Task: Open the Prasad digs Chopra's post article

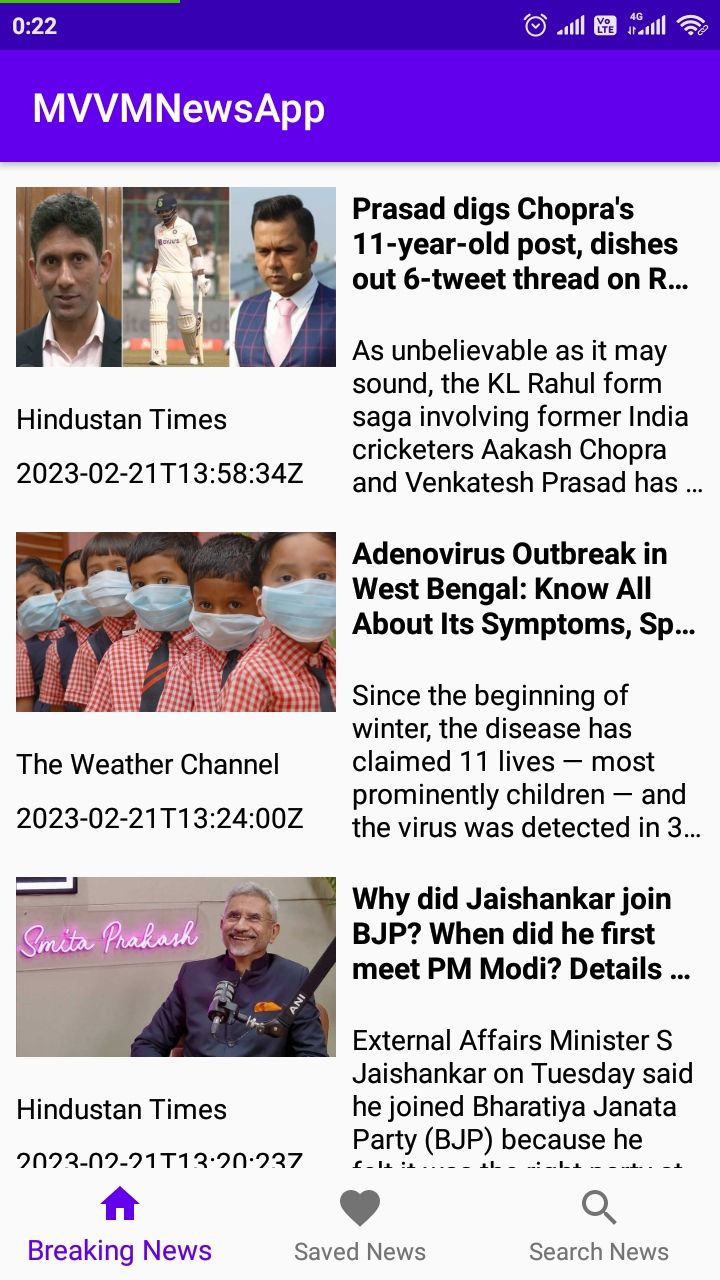Action: (520, 244)
